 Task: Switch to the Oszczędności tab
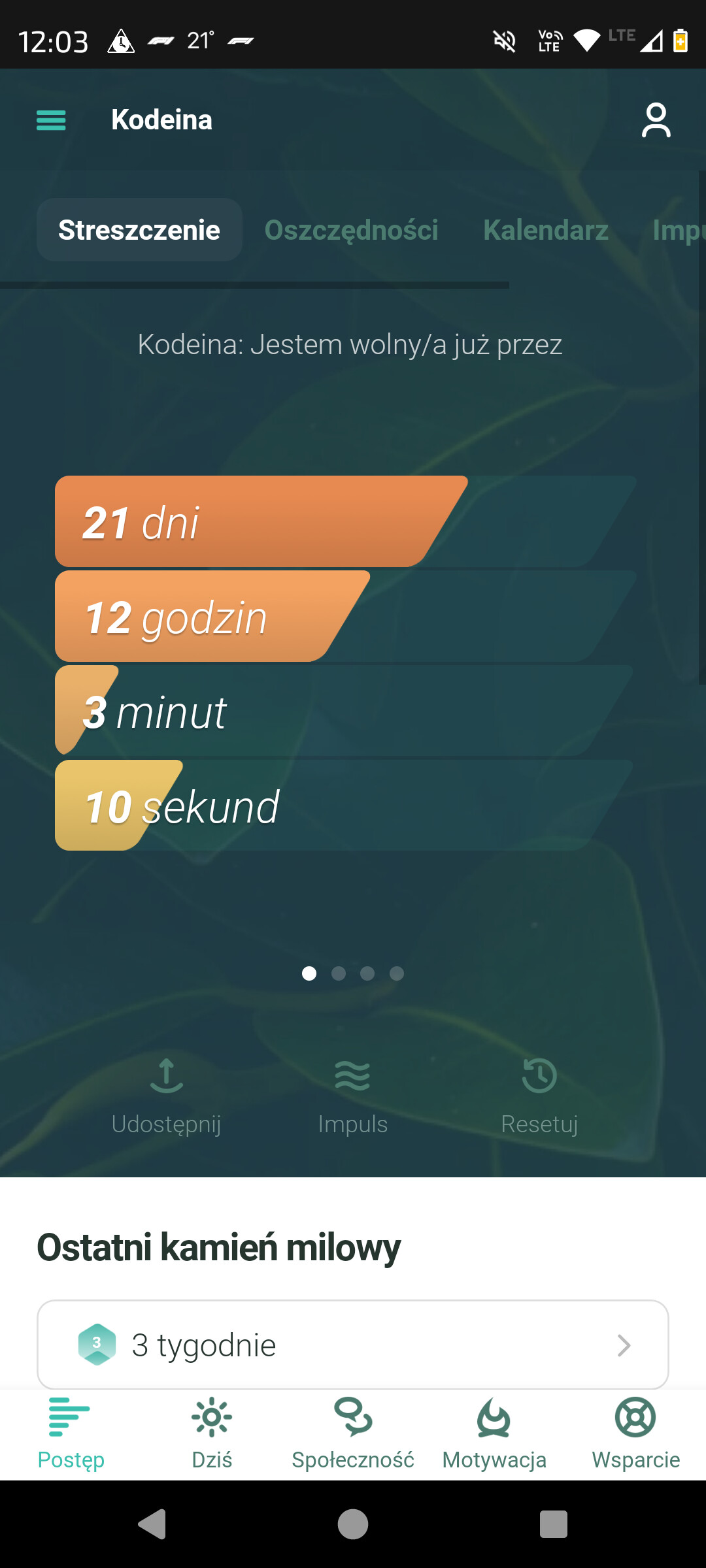click(351, 230)
